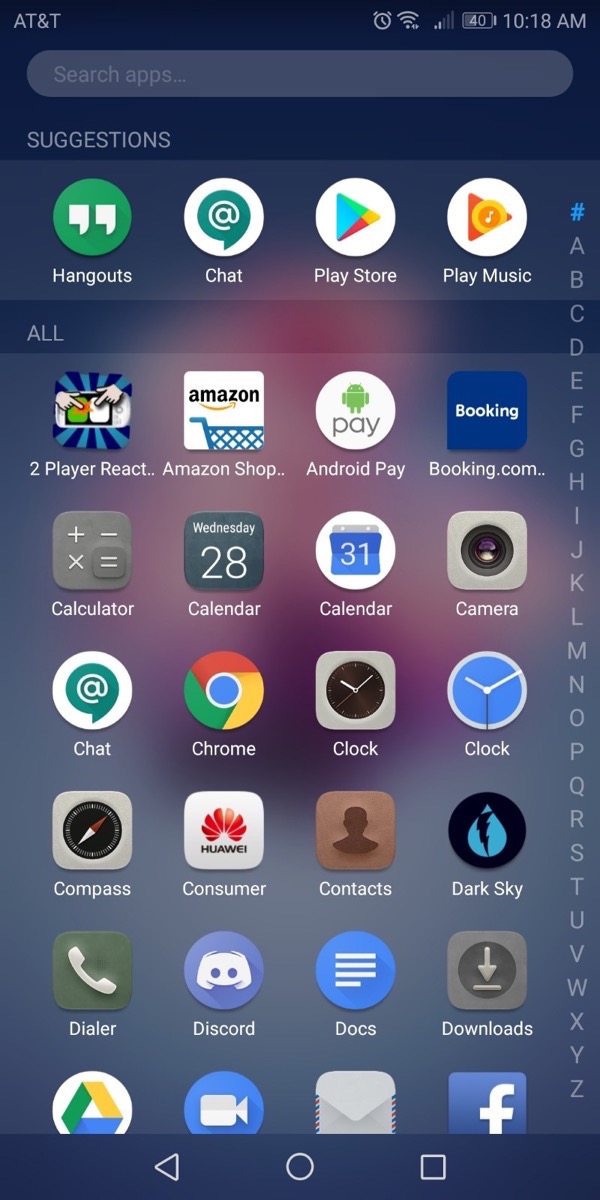600x1200 pixels.
Task: Open the Booking.com app
Action: 487,411
